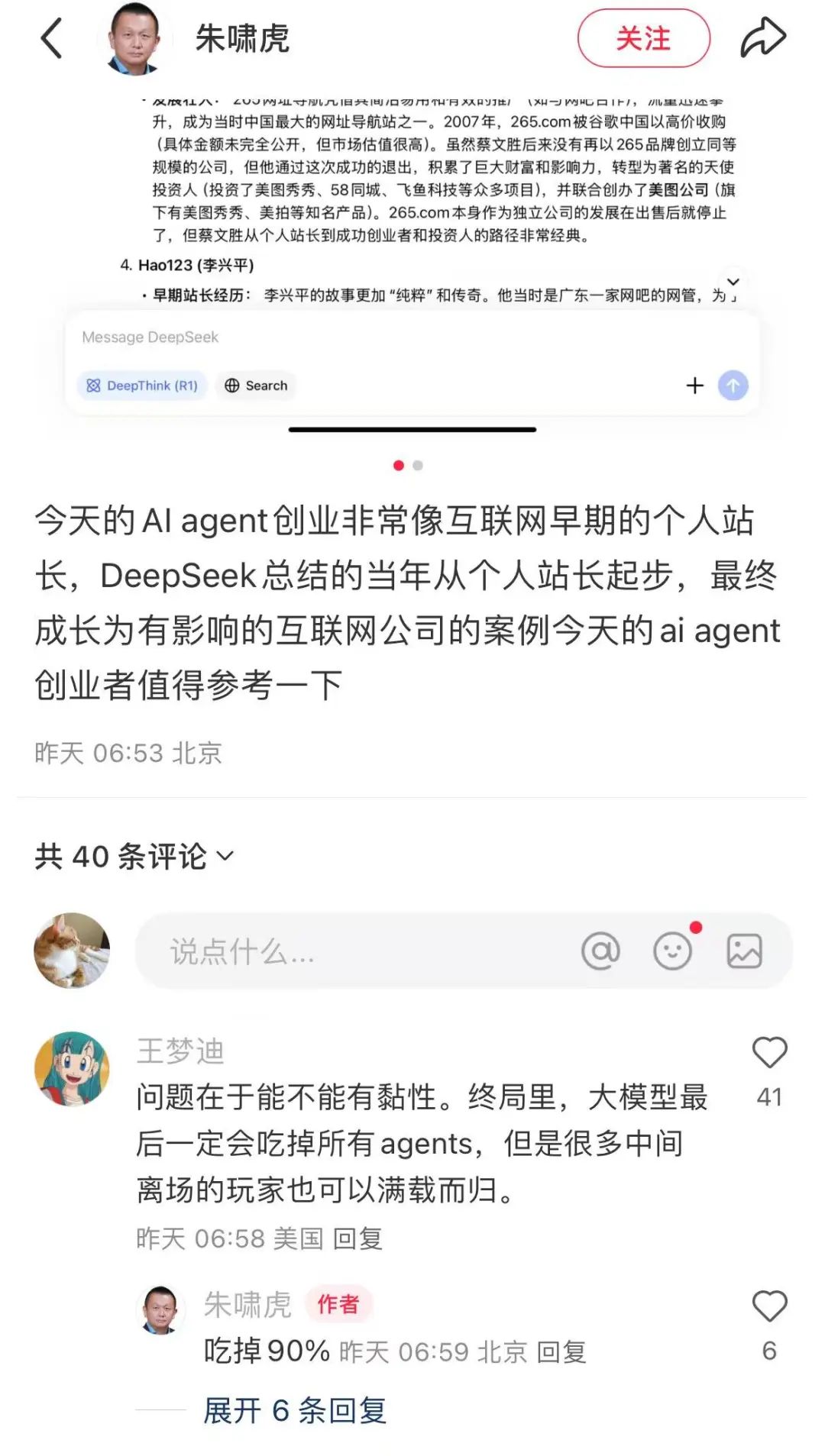Expand the 共 40 条评论 sorting dropdown
The height and width of the screenshot is (1456, 825).
click(x=225, y=856)
